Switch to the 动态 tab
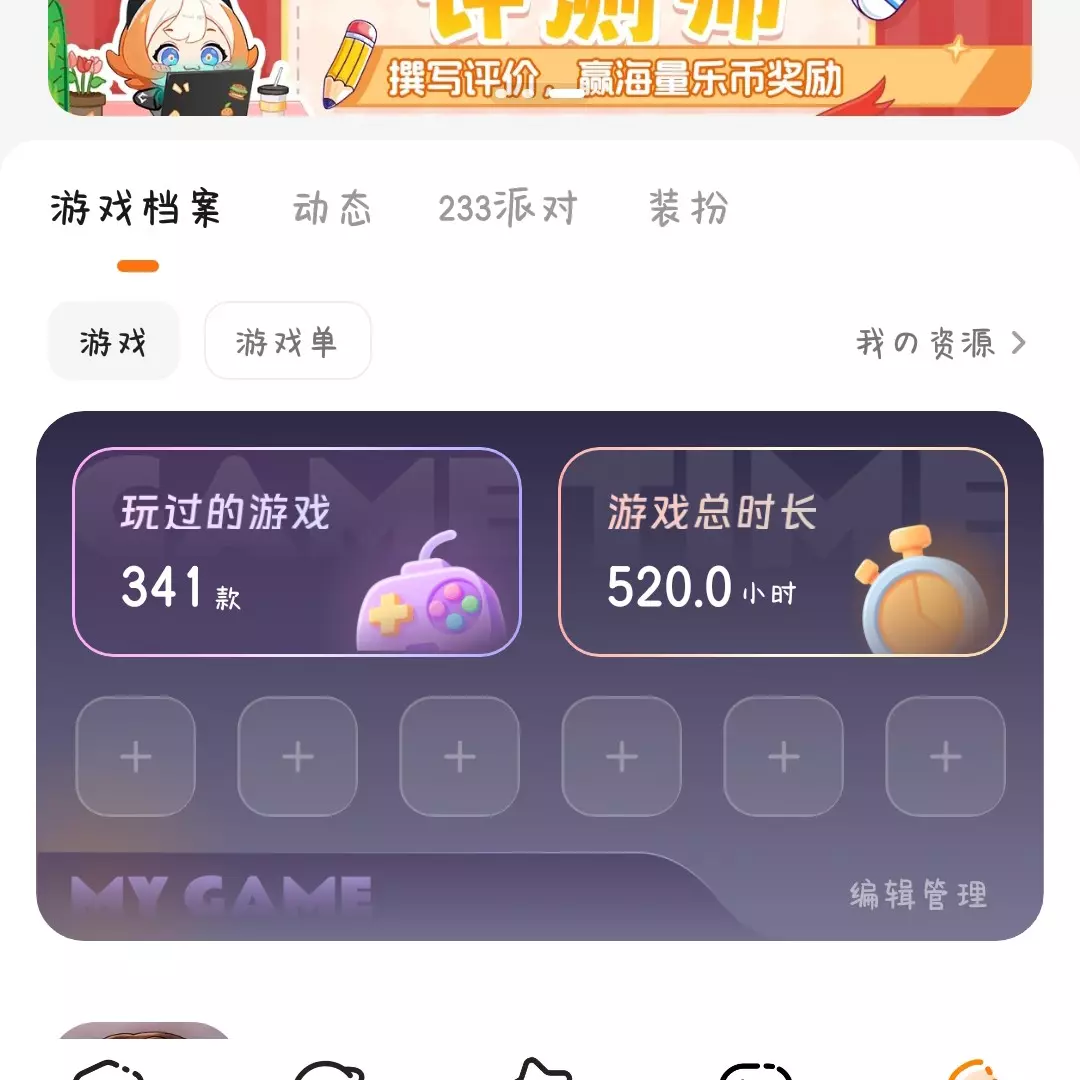The image size is (1080, 1080). pyautogui.click(x=332, y=209)
